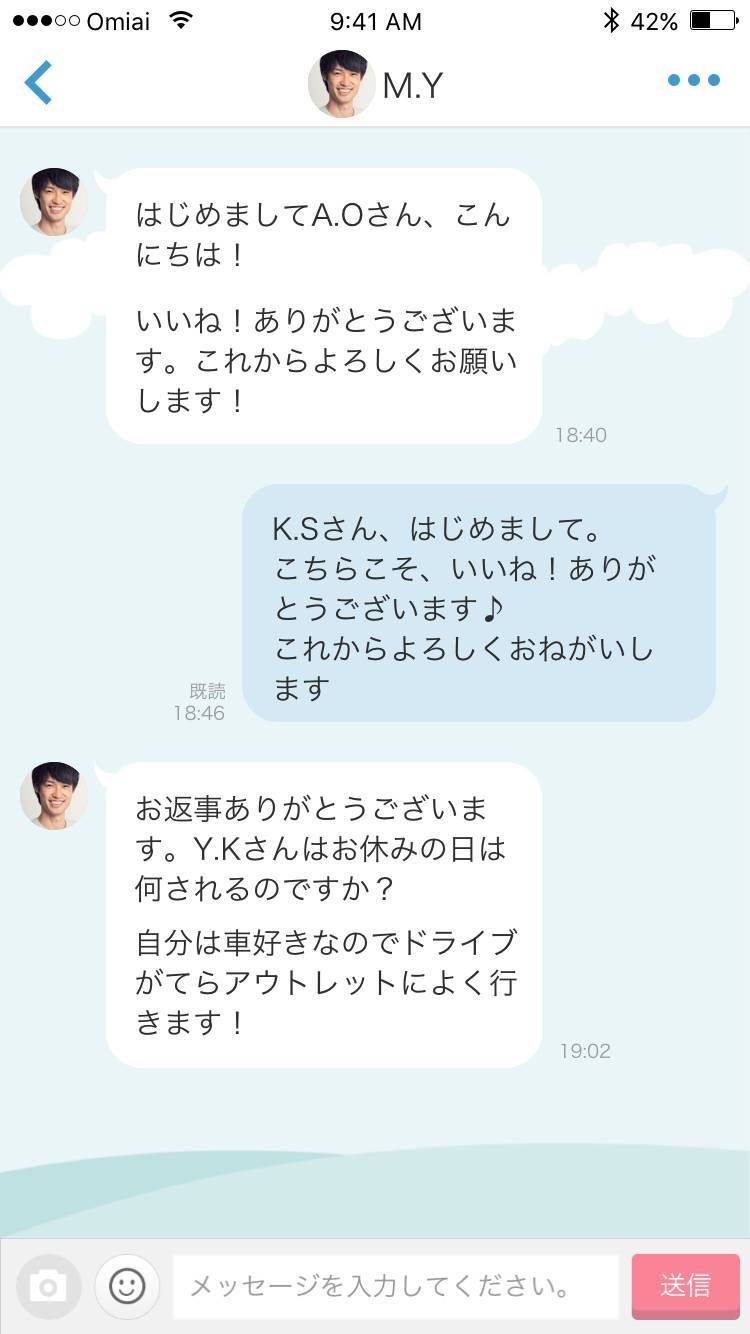Open the emoji sticker picker

[127, 1286]
